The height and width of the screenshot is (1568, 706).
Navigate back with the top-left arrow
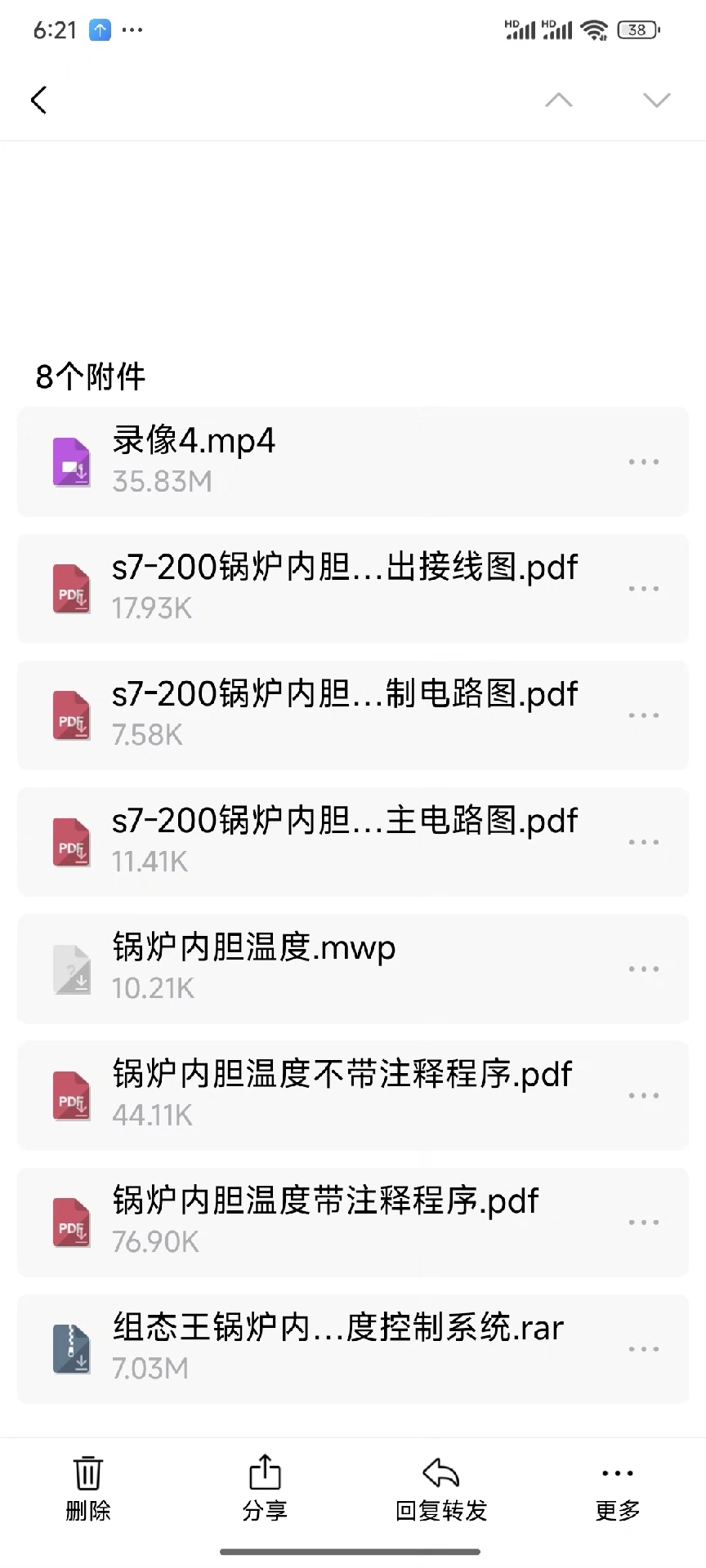pos(38,100)
